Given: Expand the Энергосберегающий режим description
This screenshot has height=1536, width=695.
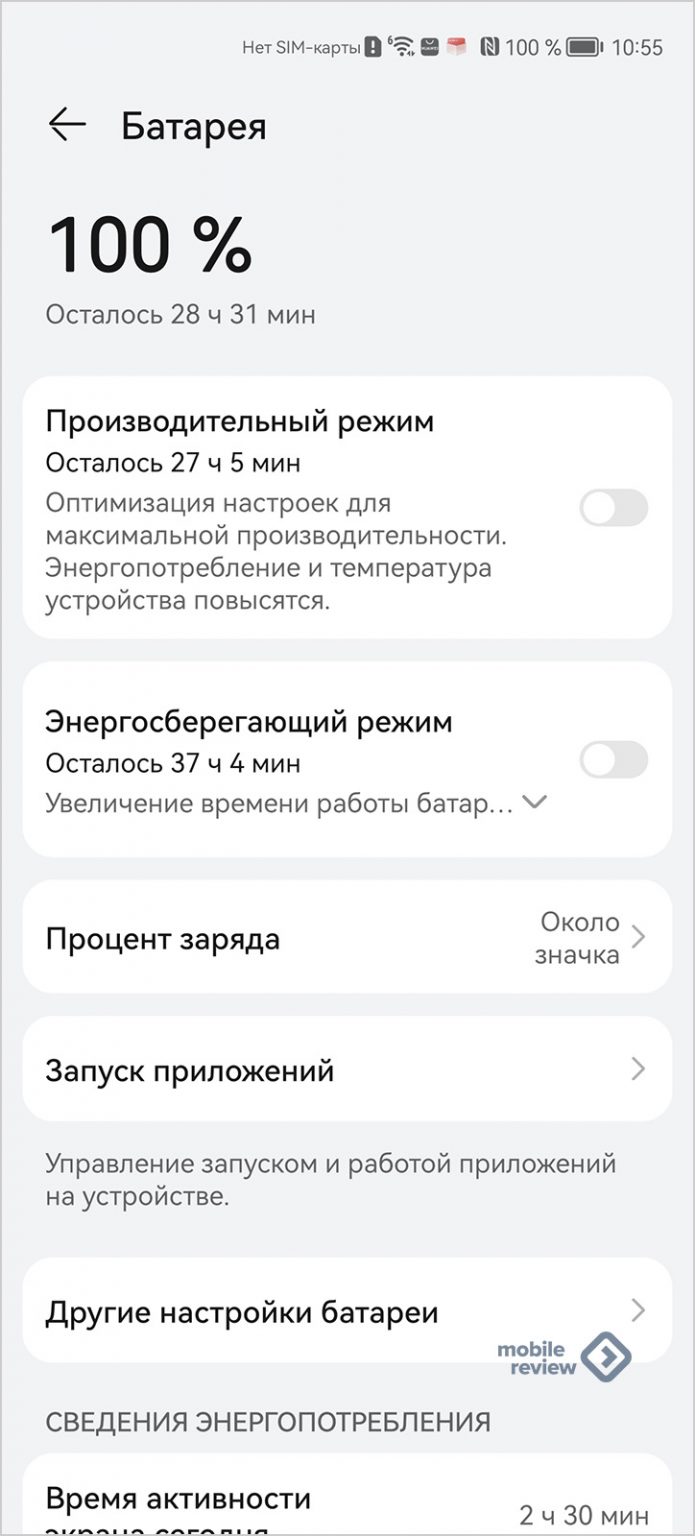Looking at the screenshot, I should 536,802.
